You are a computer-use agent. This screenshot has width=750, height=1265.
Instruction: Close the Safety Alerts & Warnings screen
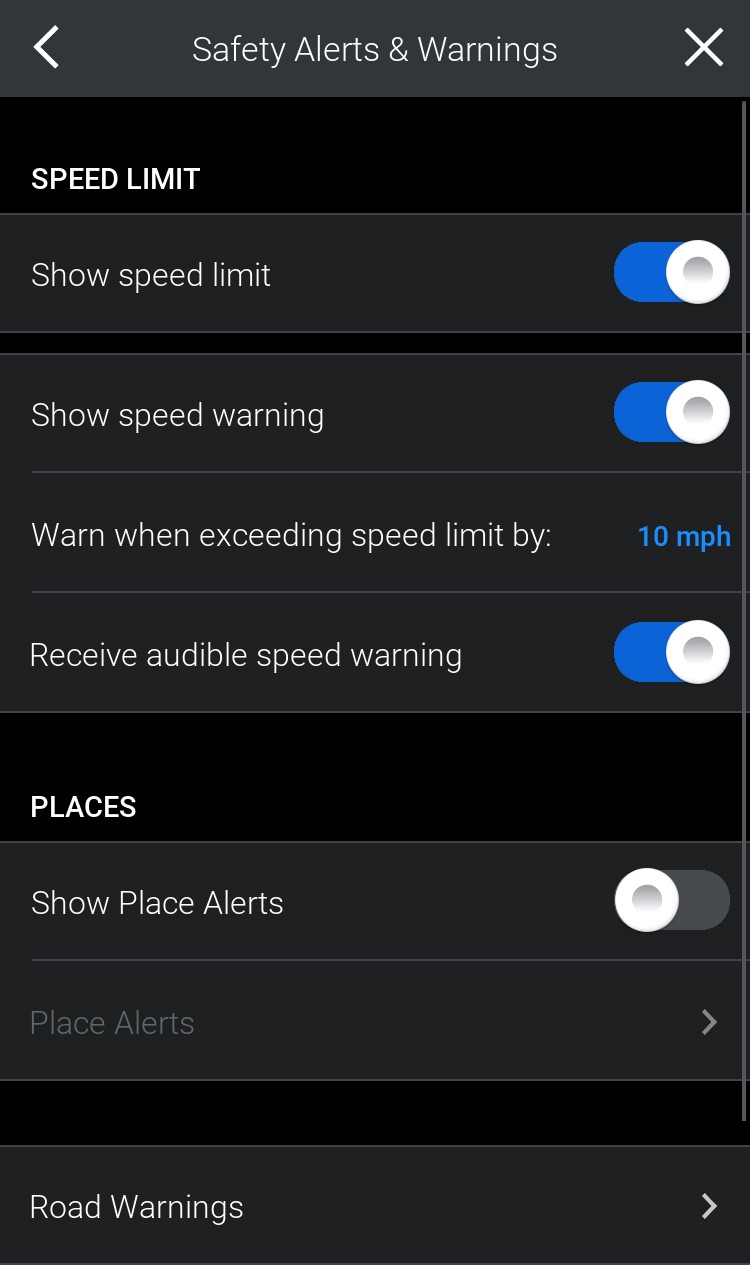pyautogui.click(x=703, y=48)
